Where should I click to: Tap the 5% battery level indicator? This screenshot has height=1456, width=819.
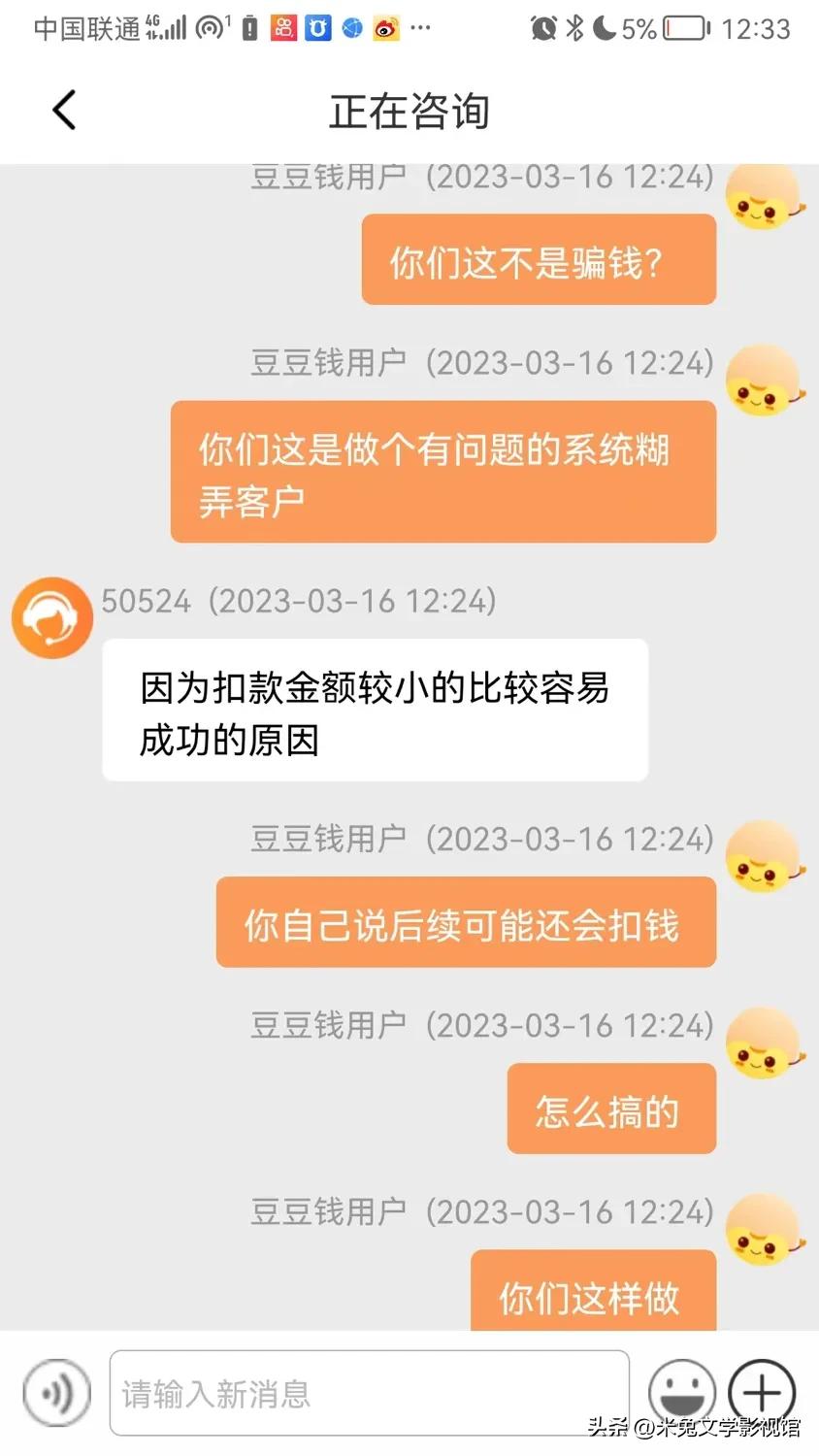click(x=639, y=27)
